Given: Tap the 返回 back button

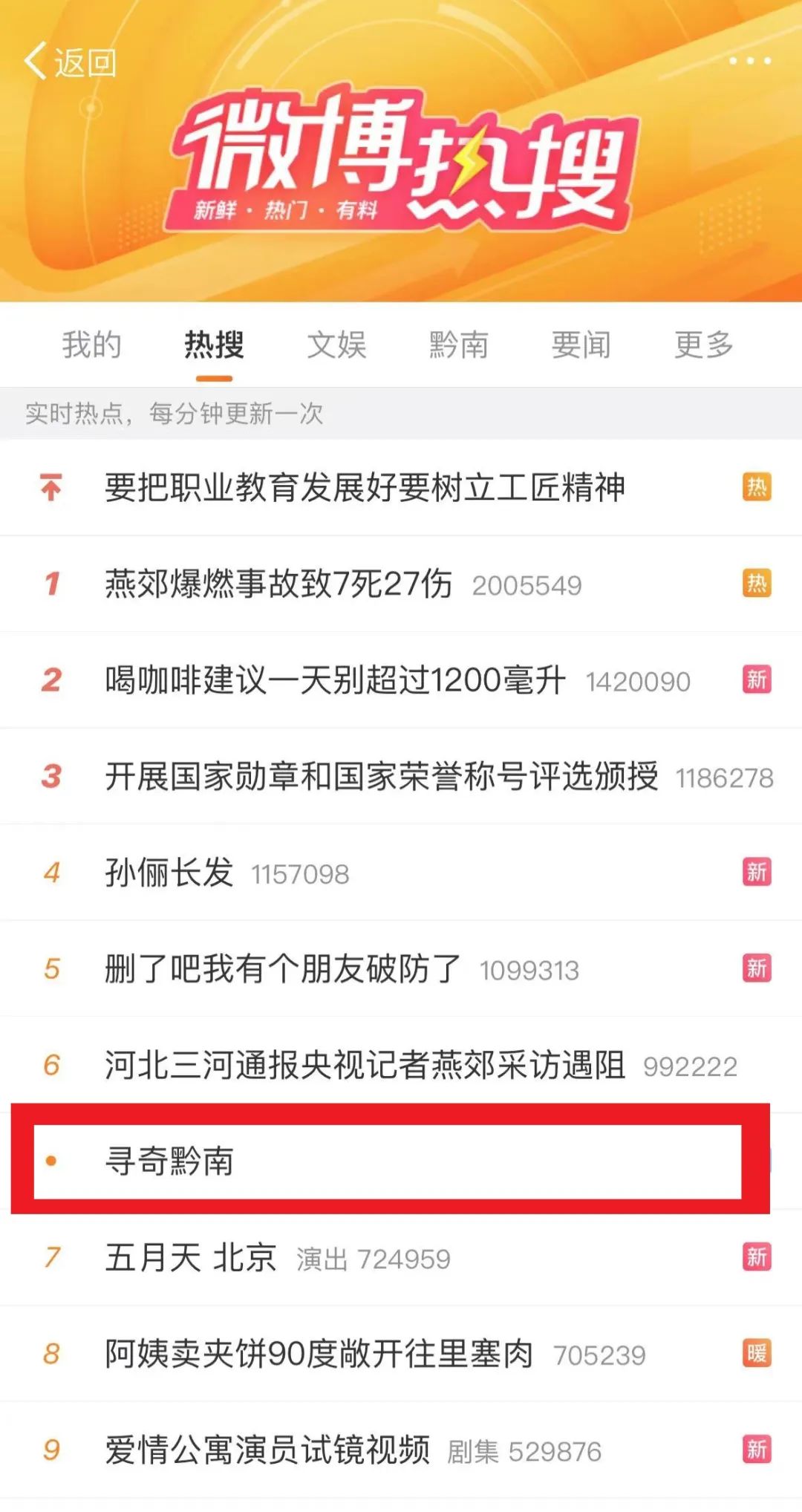Looking at the screenshot, I should click(70, 62).
